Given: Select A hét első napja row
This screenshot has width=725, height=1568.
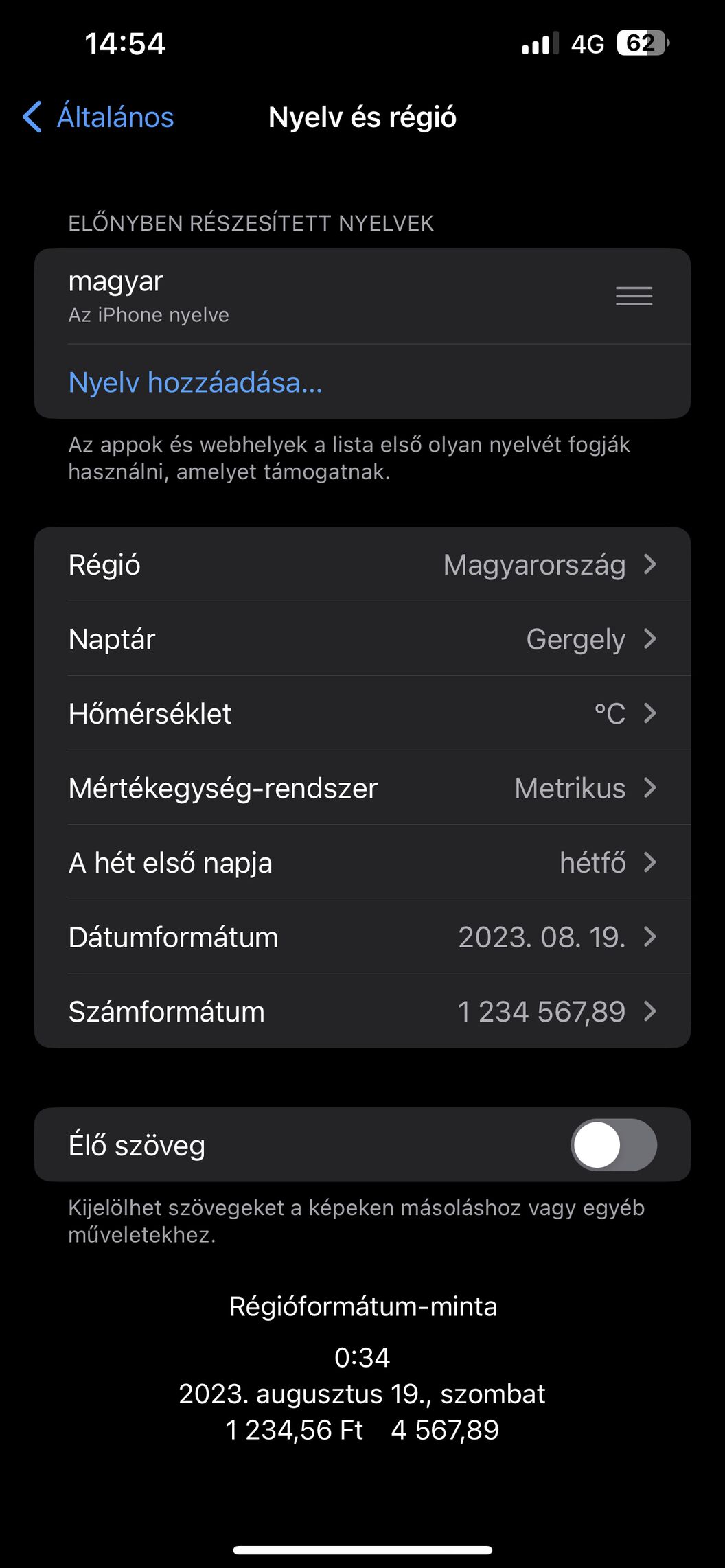Looking at the screenshot, I should coord(362,862).
